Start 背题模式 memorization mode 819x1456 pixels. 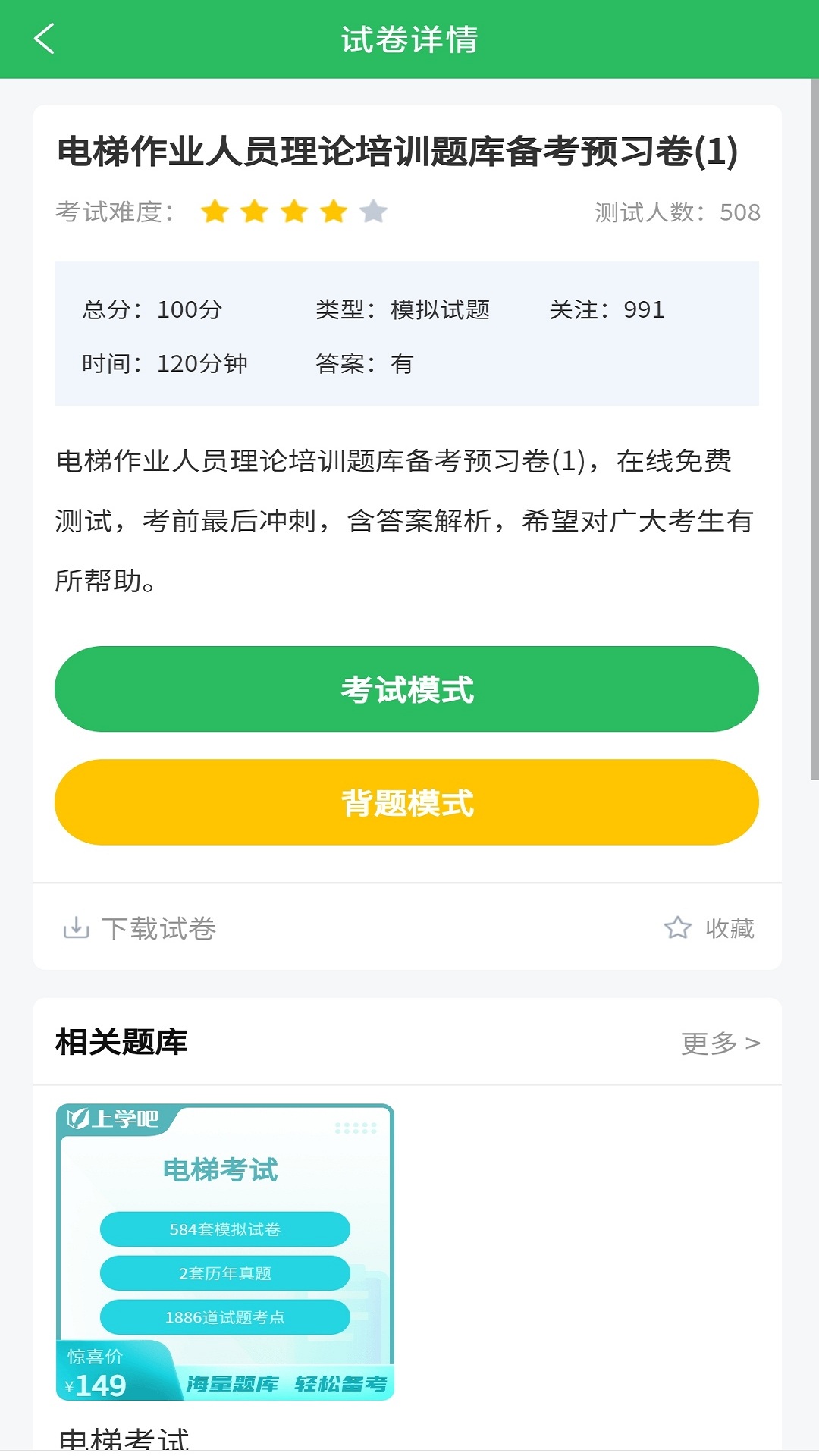point(406,802)
